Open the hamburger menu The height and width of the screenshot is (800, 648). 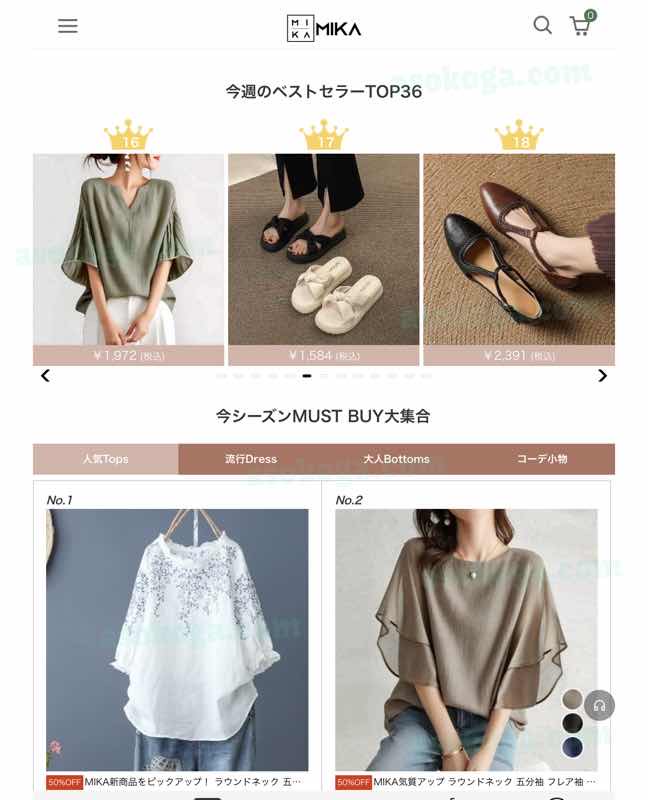(68, 26)
